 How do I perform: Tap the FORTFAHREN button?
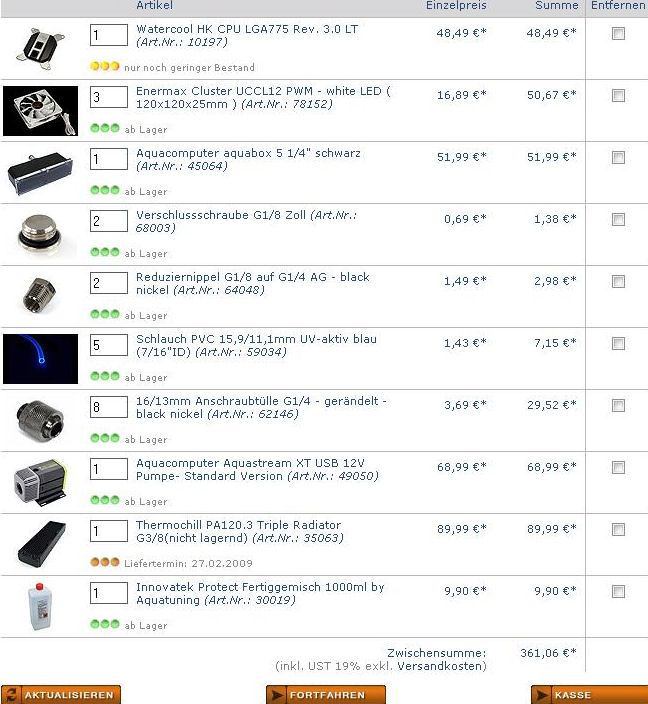(326, 695)
